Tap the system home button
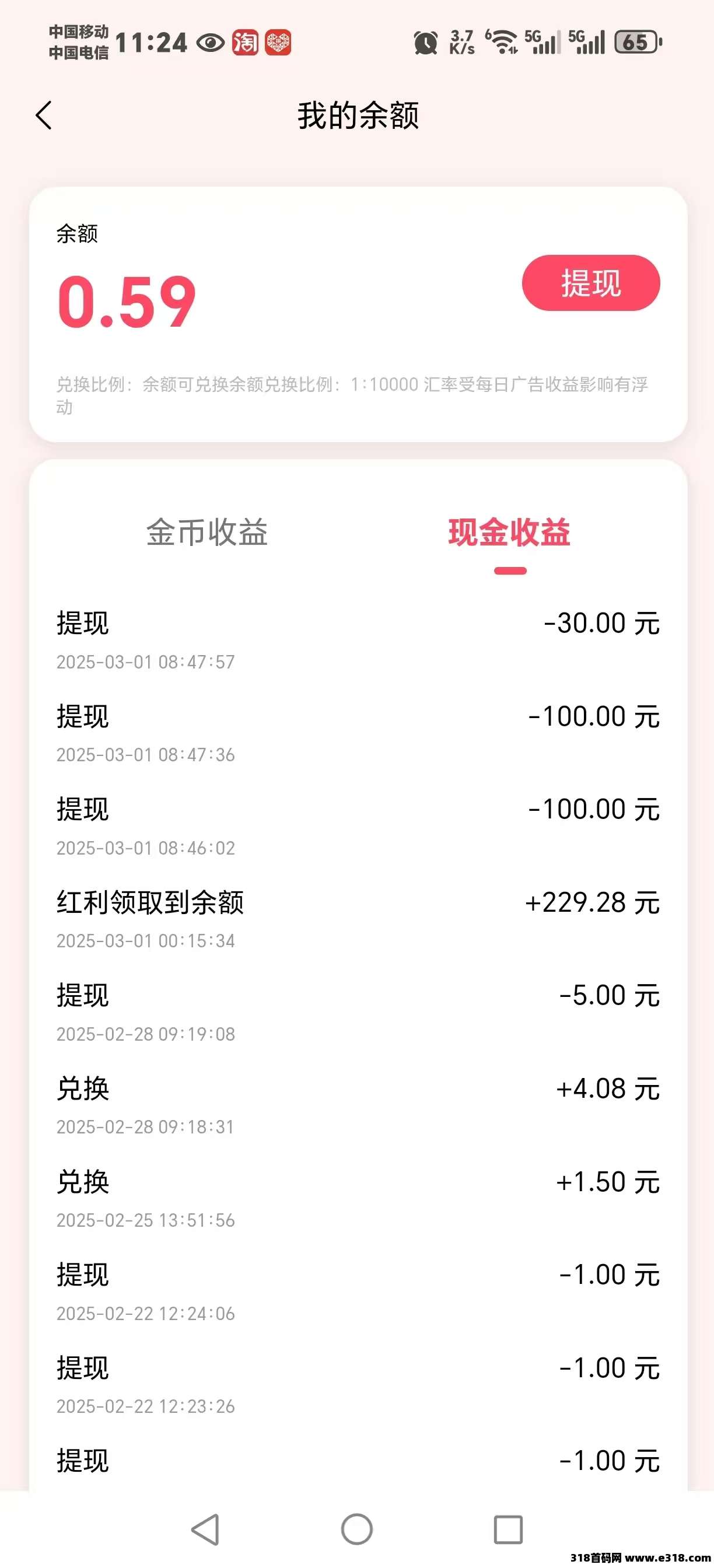The width and height of the screenshot is (714, 1568). (356, 1528)
